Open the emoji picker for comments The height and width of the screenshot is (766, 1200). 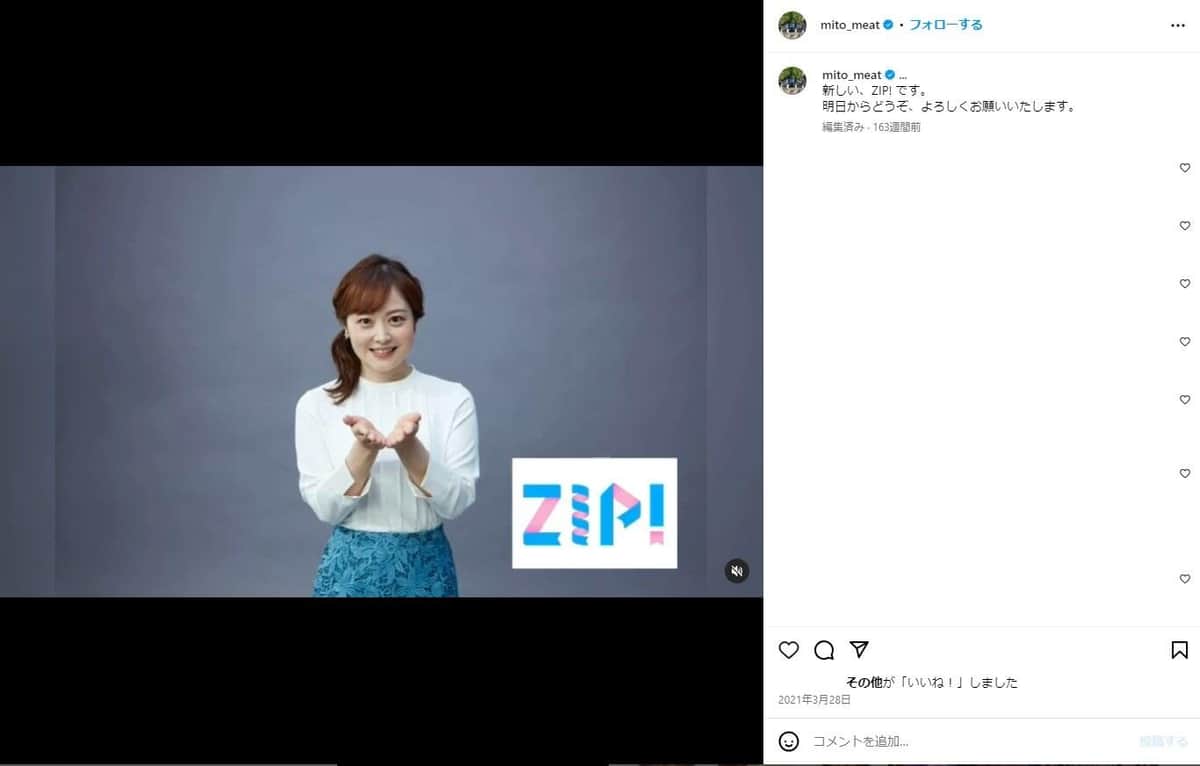789,741
